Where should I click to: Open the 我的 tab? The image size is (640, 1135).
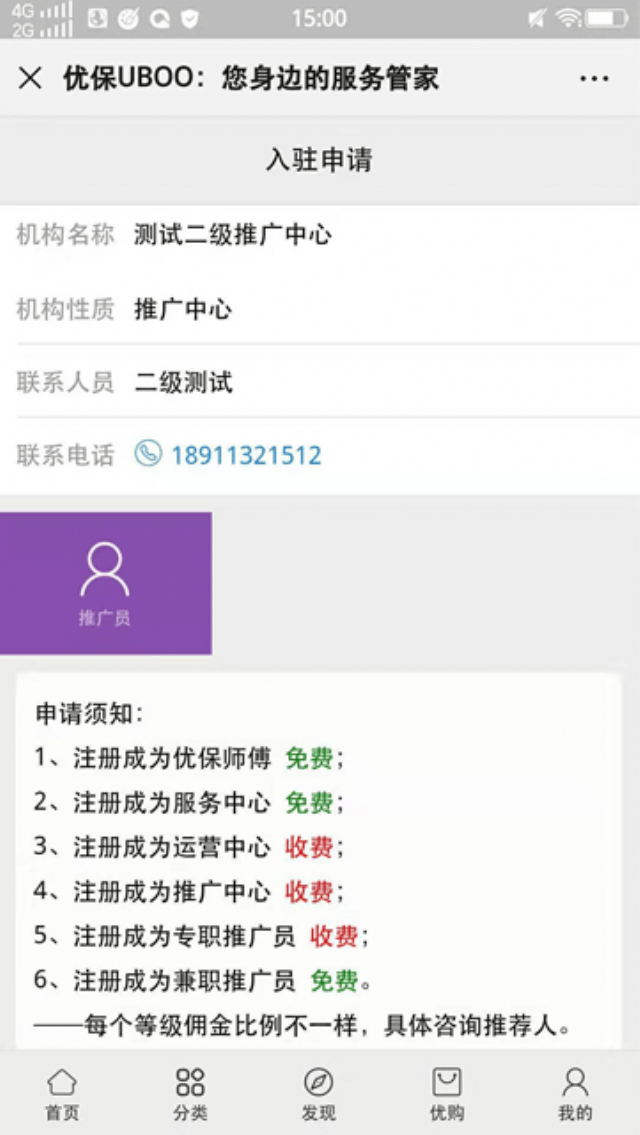575,1093
